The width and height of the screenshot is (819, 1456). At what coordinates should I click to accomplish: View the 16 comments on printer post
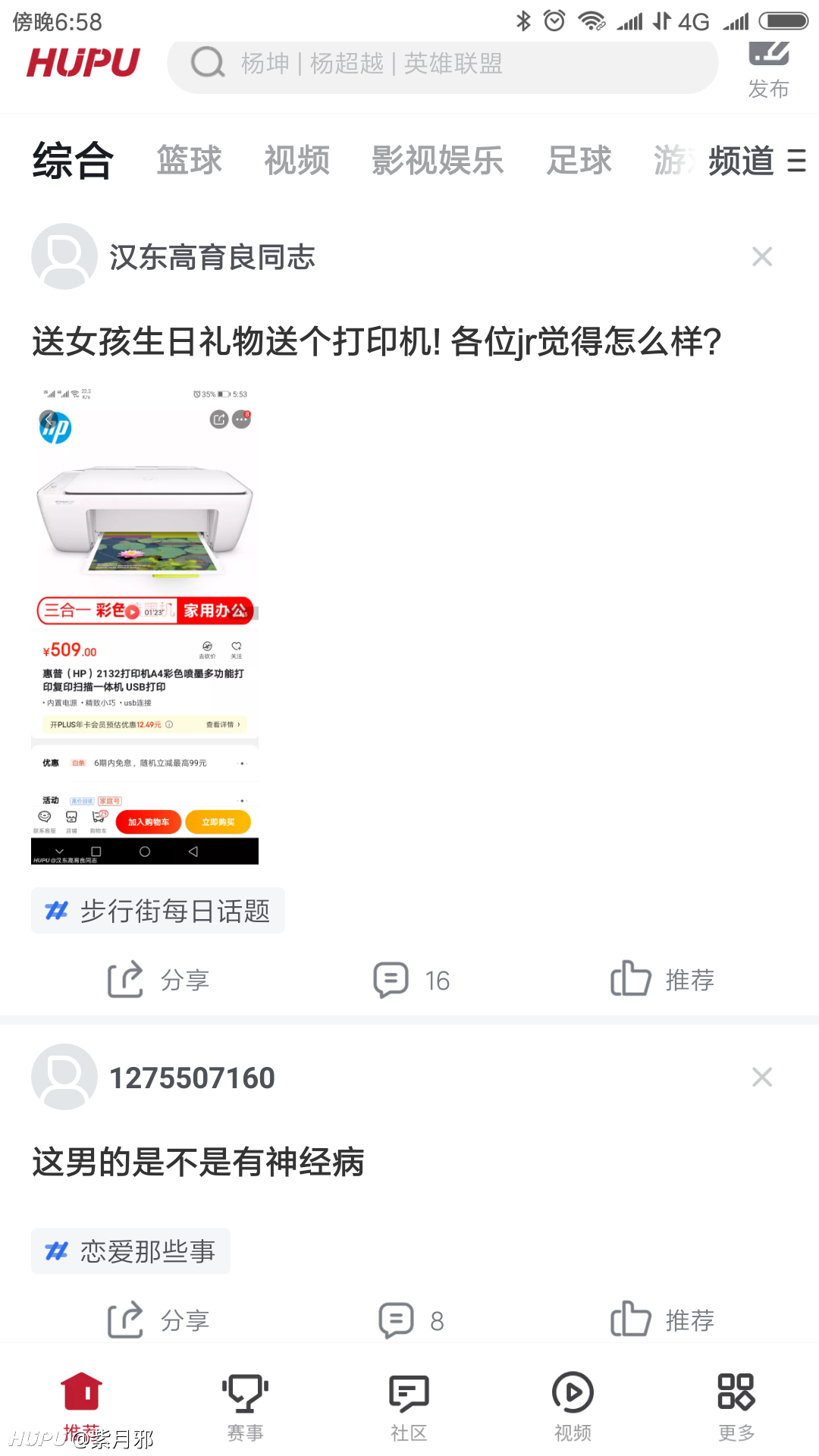pos(412,980)
